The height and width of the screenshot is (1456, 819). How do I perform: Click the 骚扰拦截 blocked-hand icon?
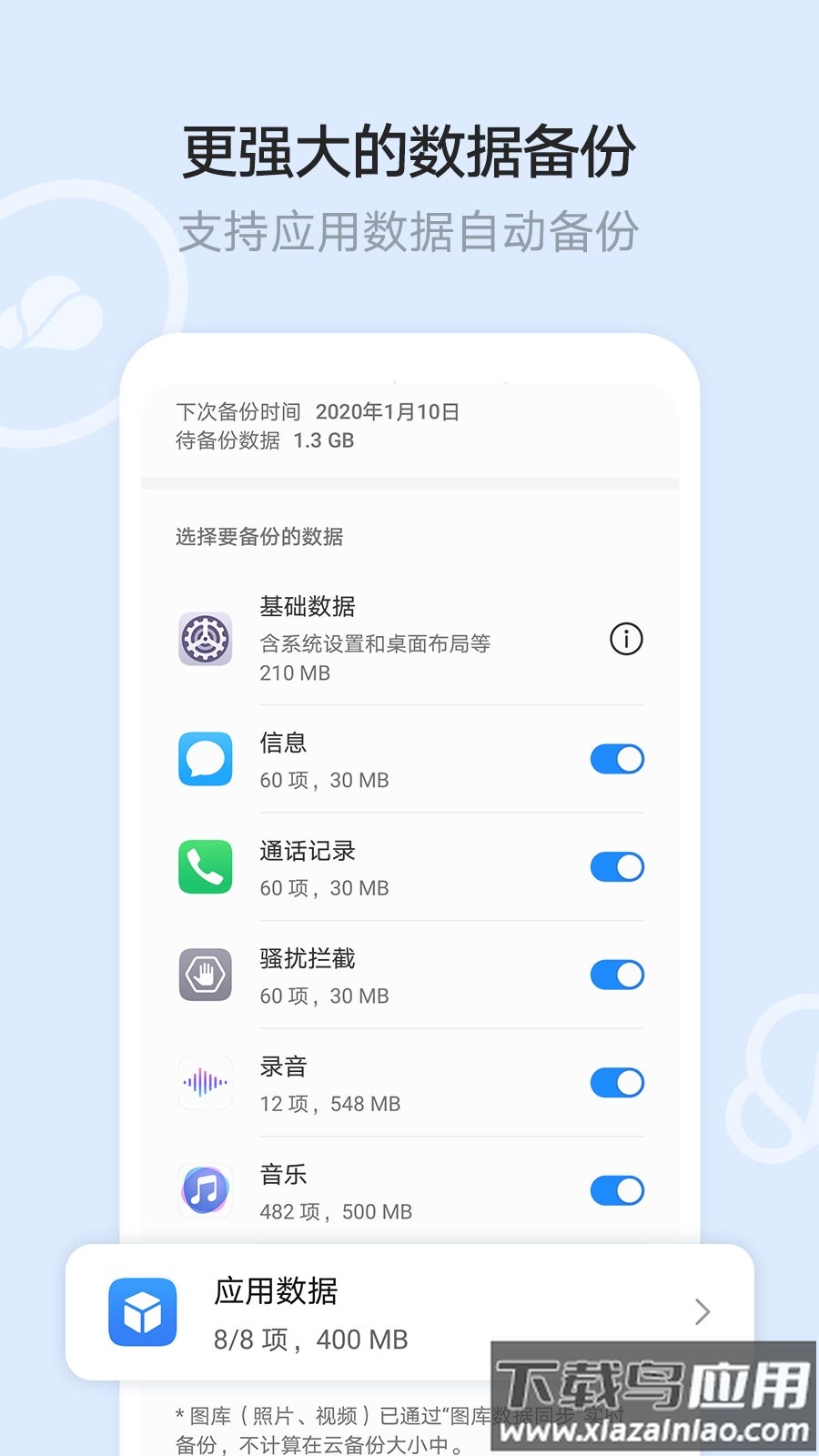point(206,975)
